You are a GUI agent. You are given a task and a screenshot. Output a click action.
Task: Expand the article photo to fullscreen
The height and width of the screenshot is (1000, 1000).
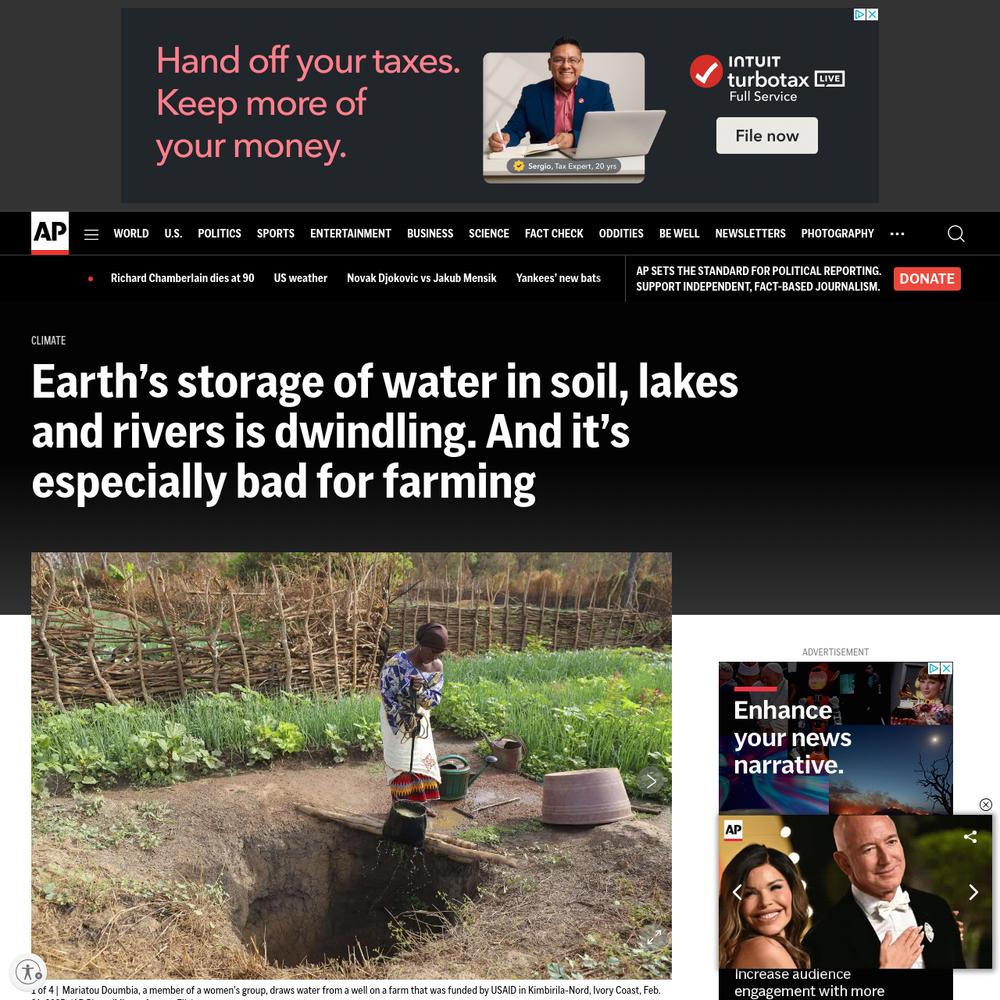coord(653,937)
